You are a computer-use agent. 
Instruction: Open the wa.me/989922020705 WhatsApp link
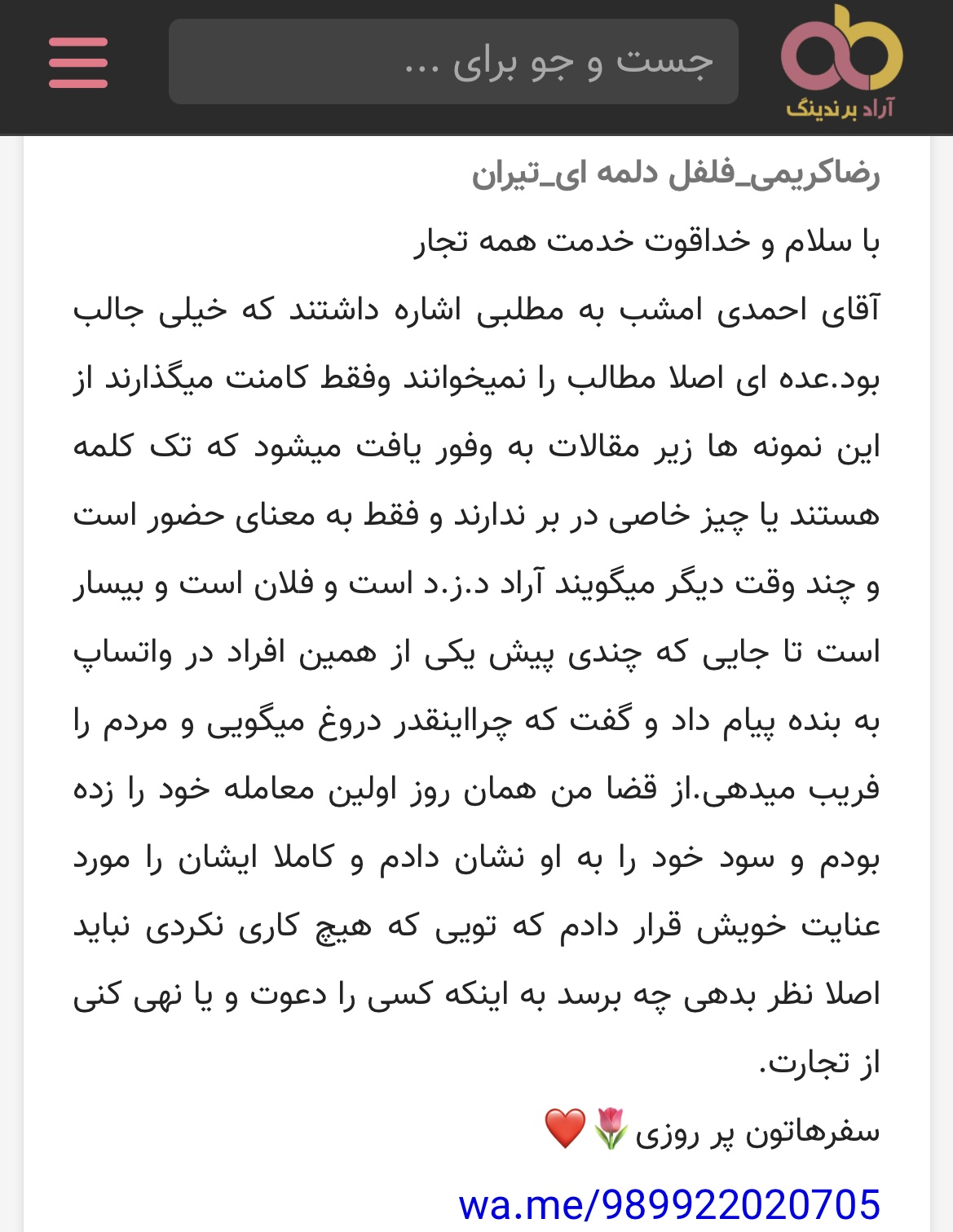click(668, 1204)
